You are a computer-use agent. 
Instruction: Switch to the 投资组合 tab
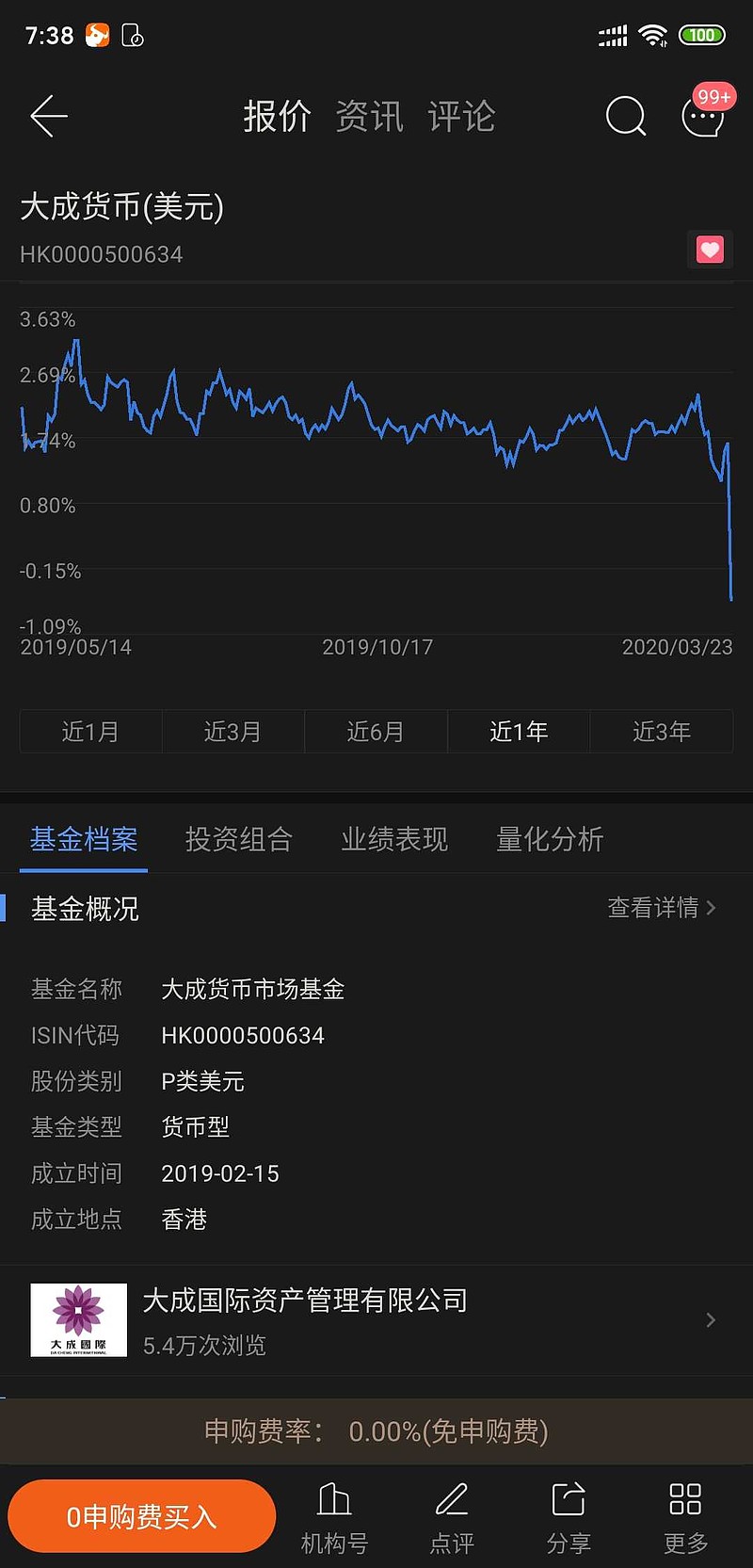click(239, 839)
